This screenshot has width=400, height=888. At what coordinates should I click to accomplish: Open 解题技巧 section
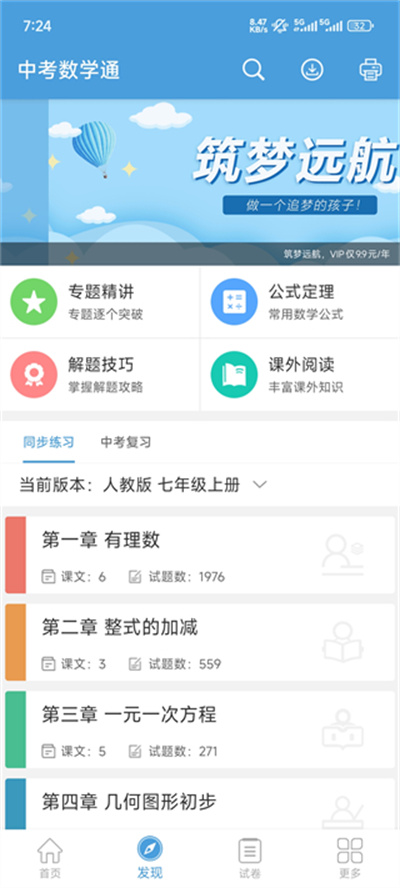[x=100, y=375]
